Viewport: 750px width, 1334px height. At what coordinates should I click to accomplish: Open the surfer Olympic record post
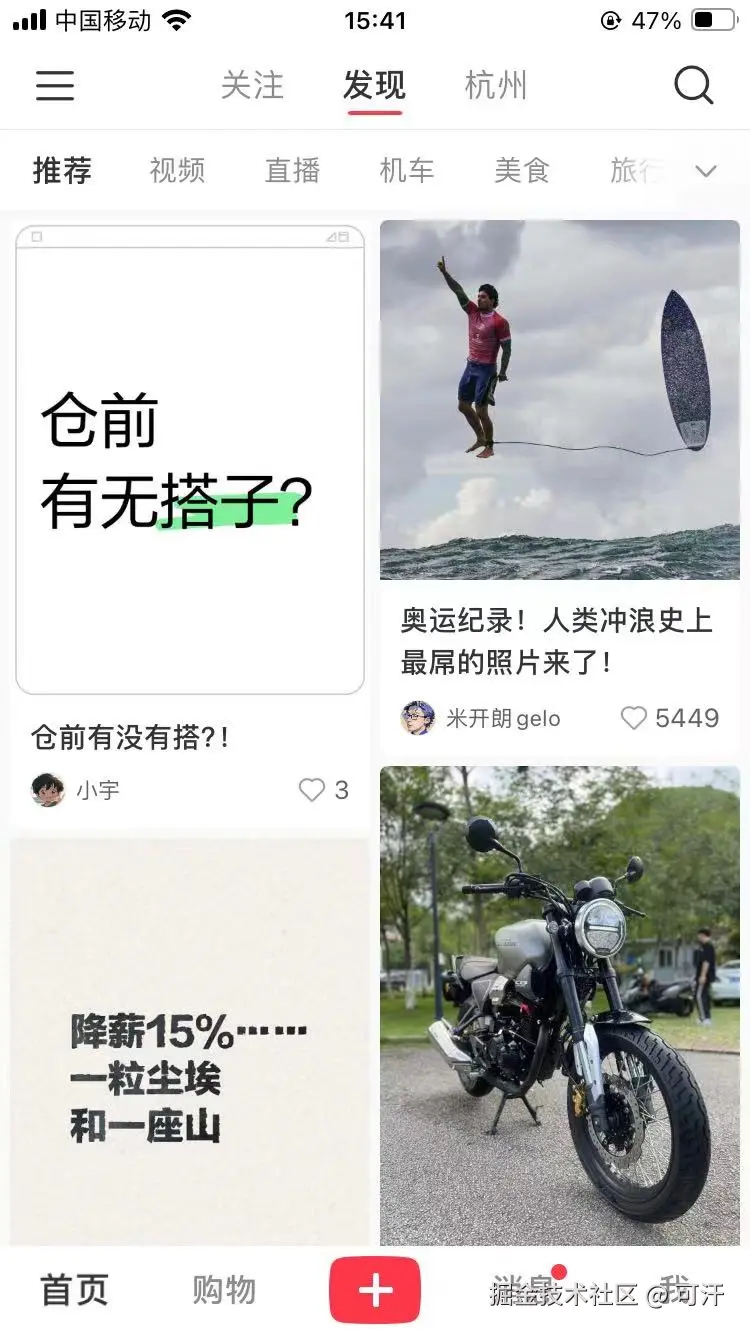point(560,400)
